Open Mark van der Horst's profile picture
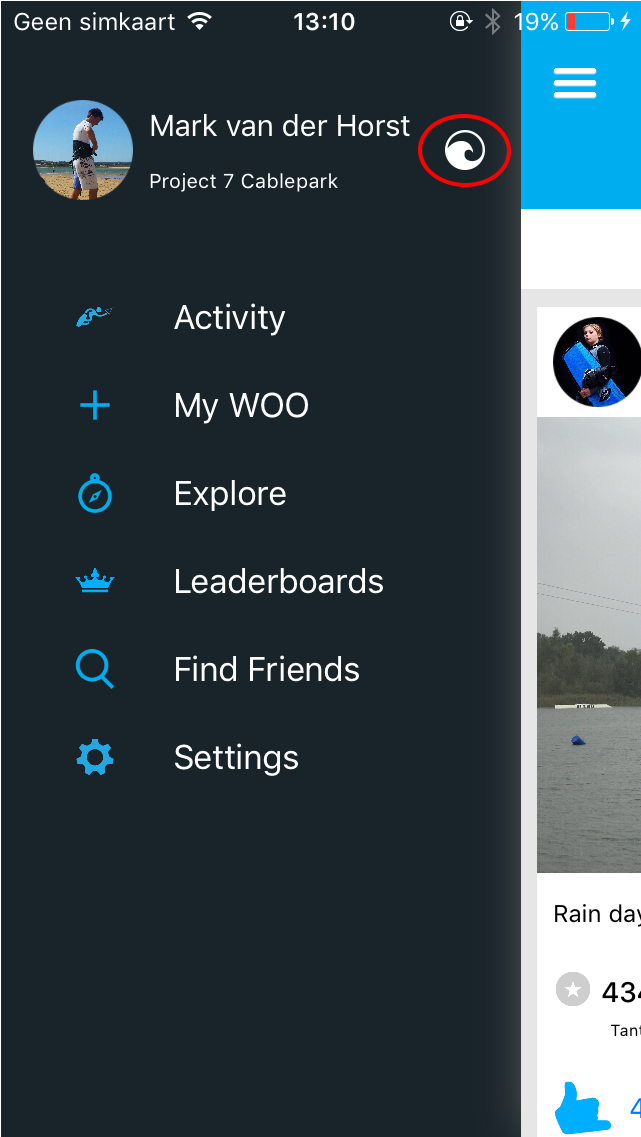641x1137 pixels. pos(83,151)
